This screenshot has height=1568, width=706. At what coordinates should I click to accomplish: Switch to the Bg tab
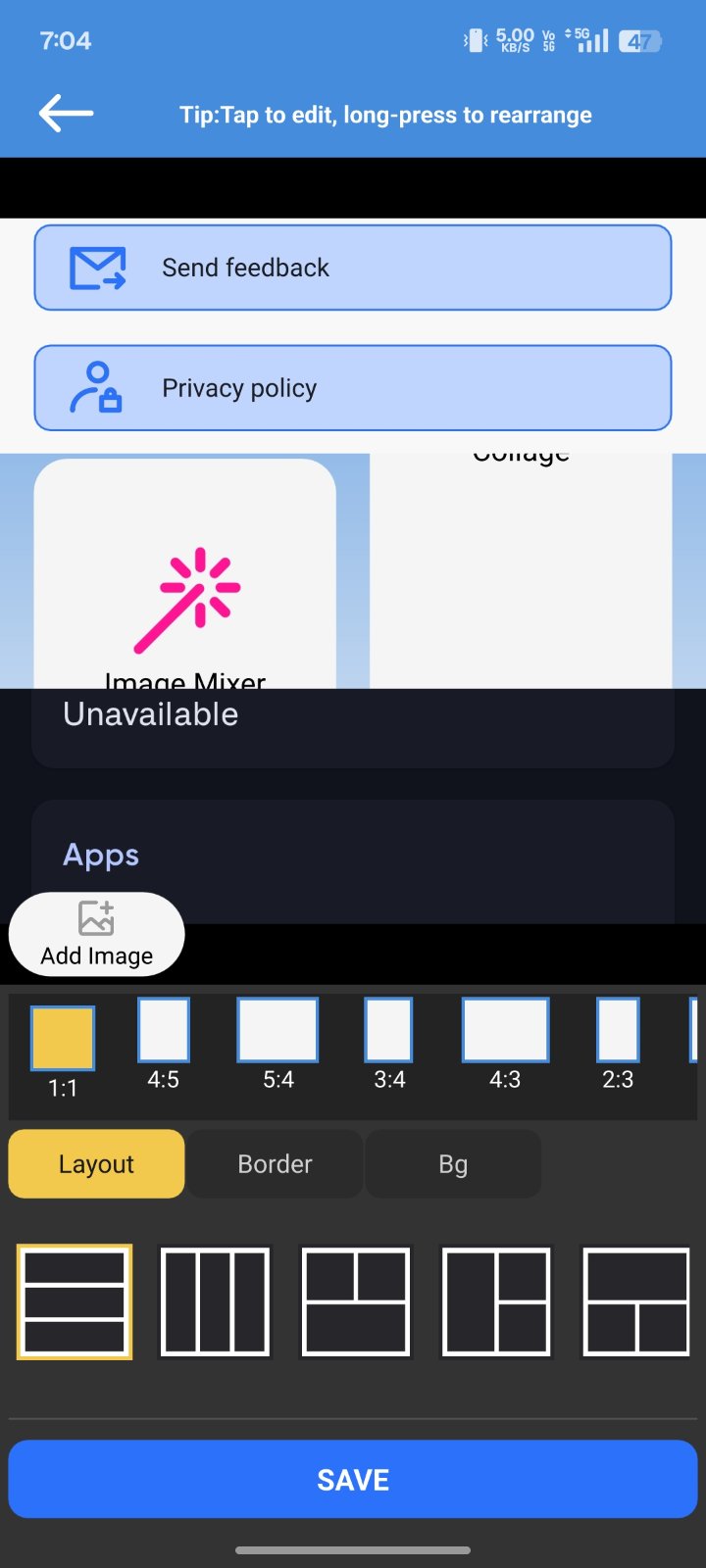pos(453,1164)
